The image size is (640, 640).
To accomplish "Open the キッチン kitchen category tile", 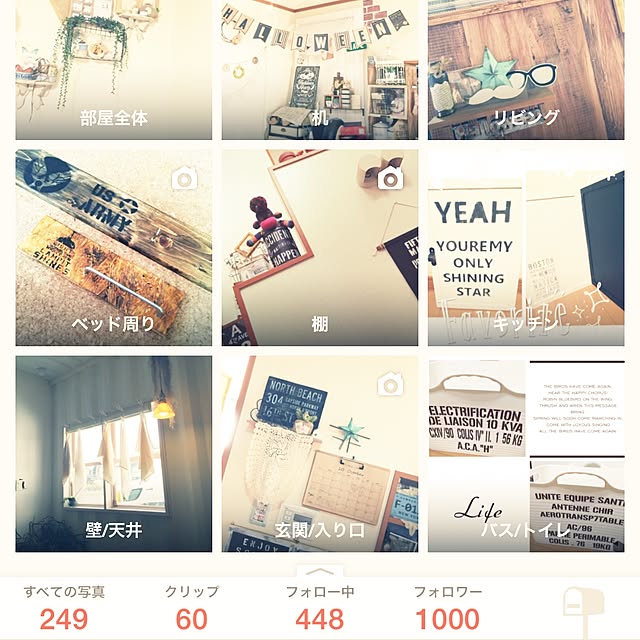I will (526, 248).
